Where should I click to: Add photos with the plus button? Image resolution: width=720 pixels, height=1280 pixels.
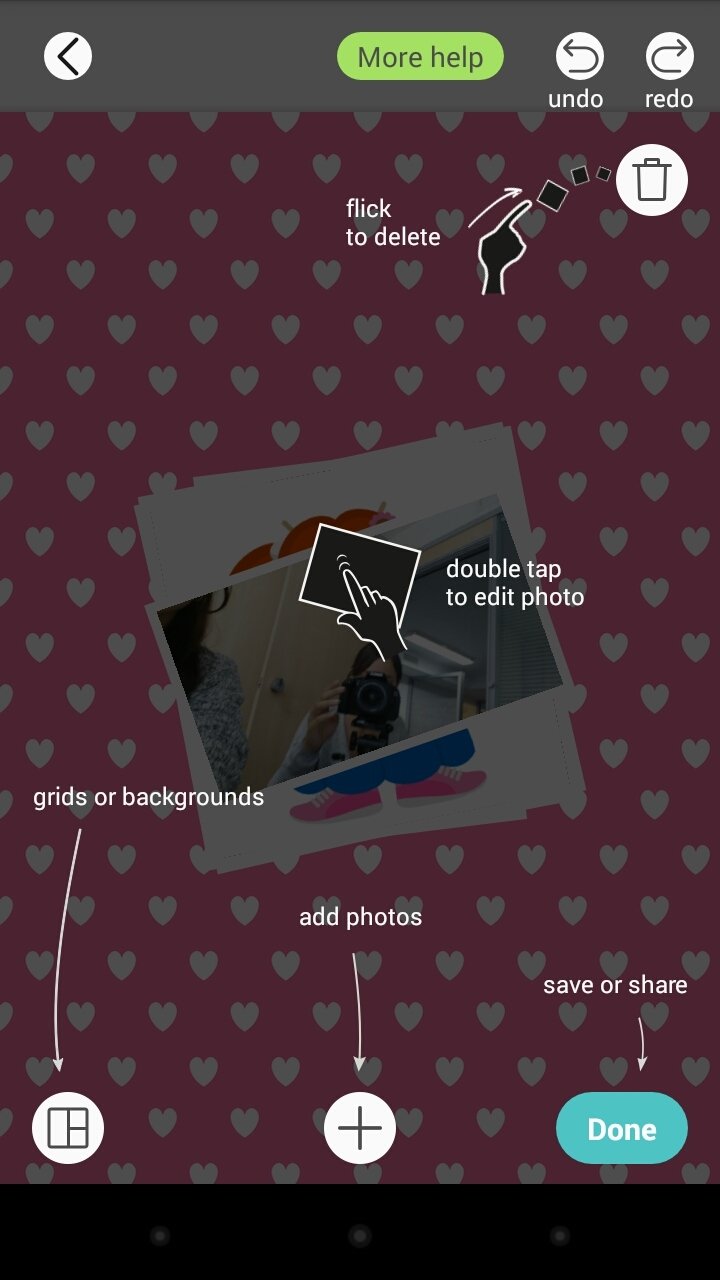(360, 1128)
